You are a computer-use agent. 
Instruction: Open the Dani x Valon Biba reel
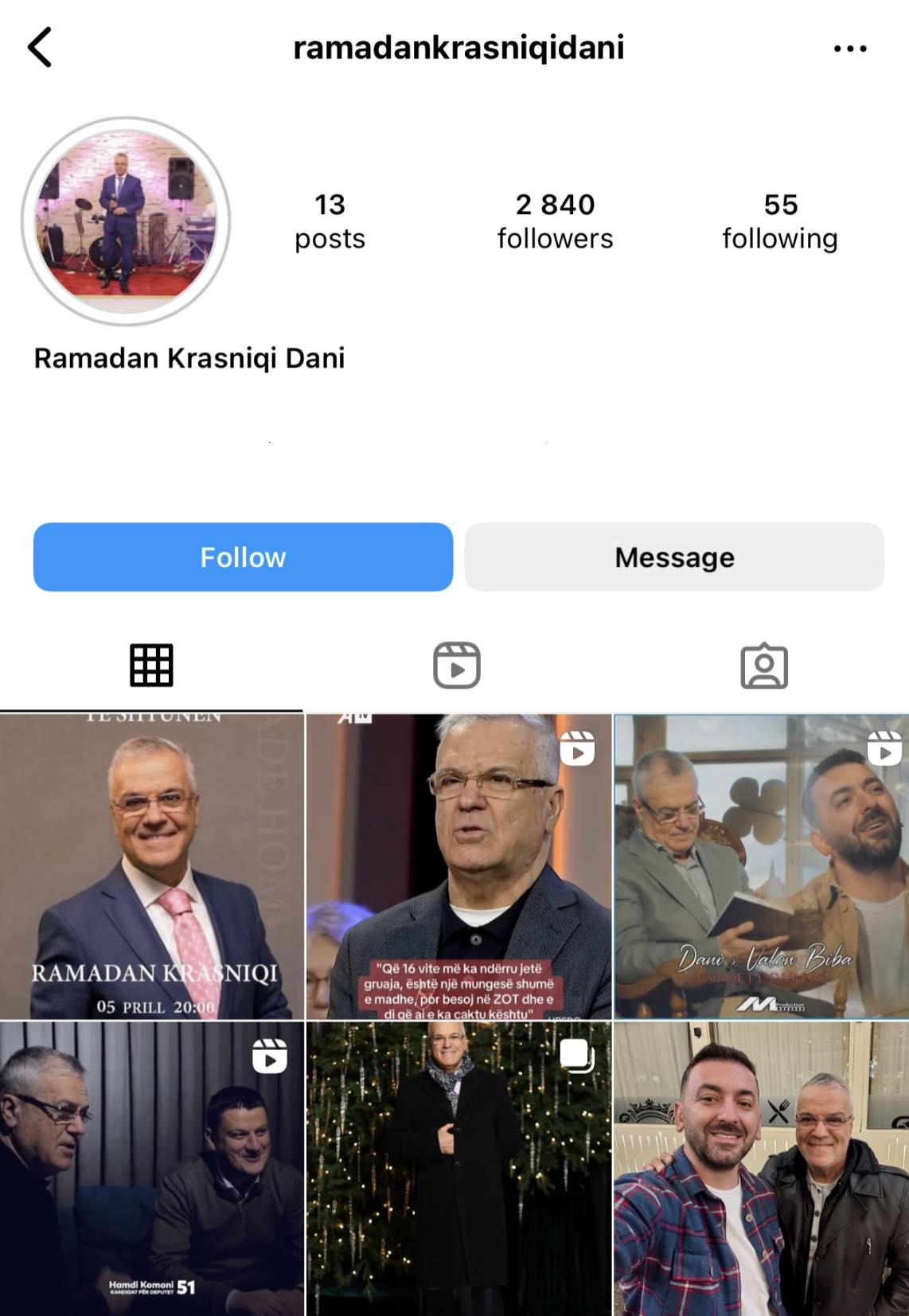761,866
